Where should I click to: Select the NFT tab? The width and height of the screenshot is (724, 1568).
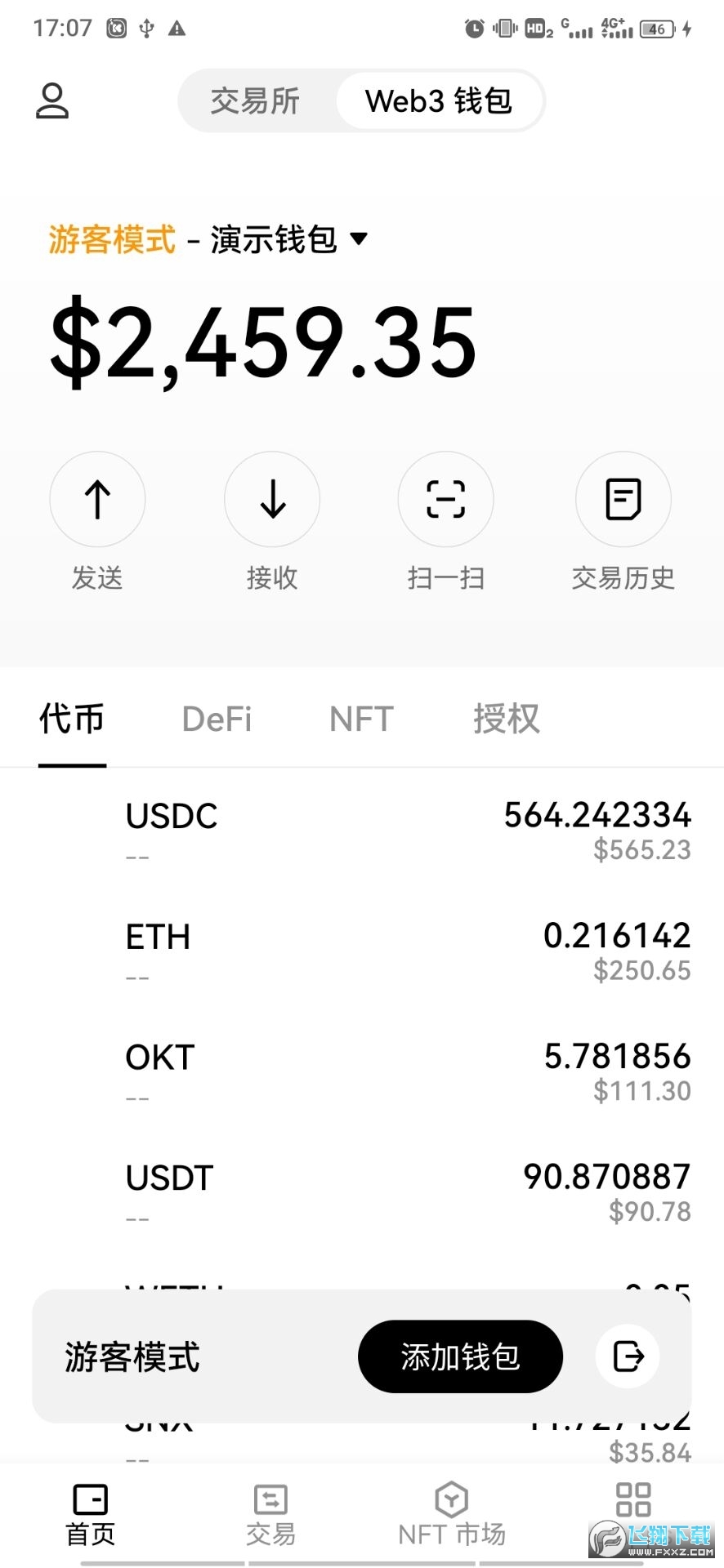(x=360, y=719)
